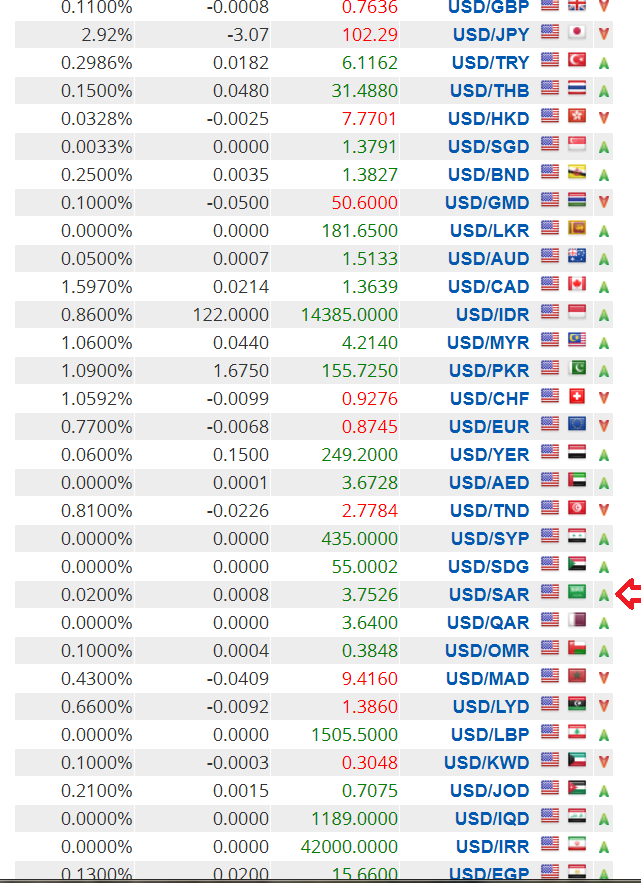Open the USD/JOD currency pair
641x883 pixels.
coord(489,791)
